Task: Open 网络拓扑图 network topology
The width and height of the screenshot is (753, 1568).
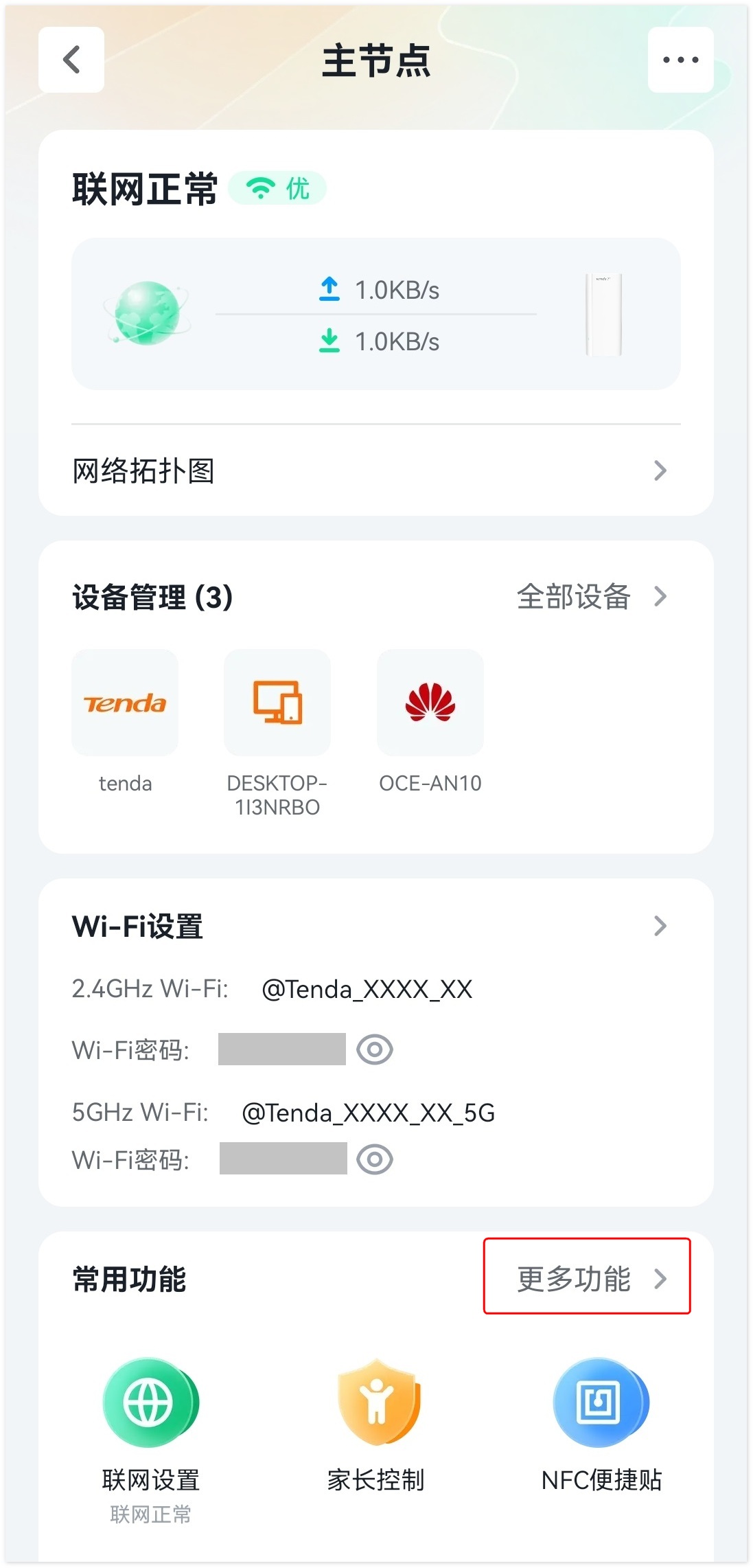Action: 375,470
